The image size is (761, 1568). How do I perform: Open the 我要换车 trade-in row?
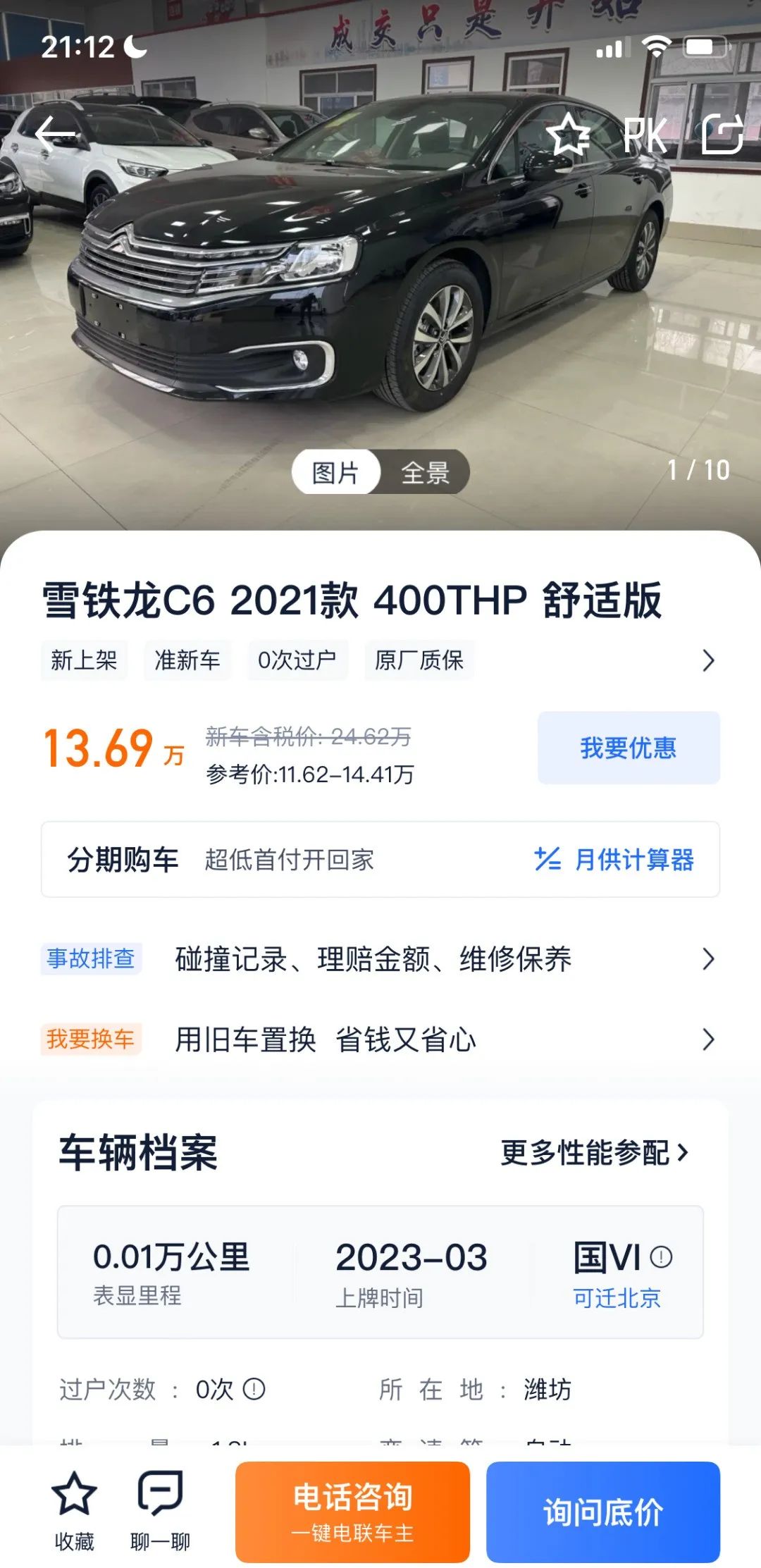[380, 1039]
